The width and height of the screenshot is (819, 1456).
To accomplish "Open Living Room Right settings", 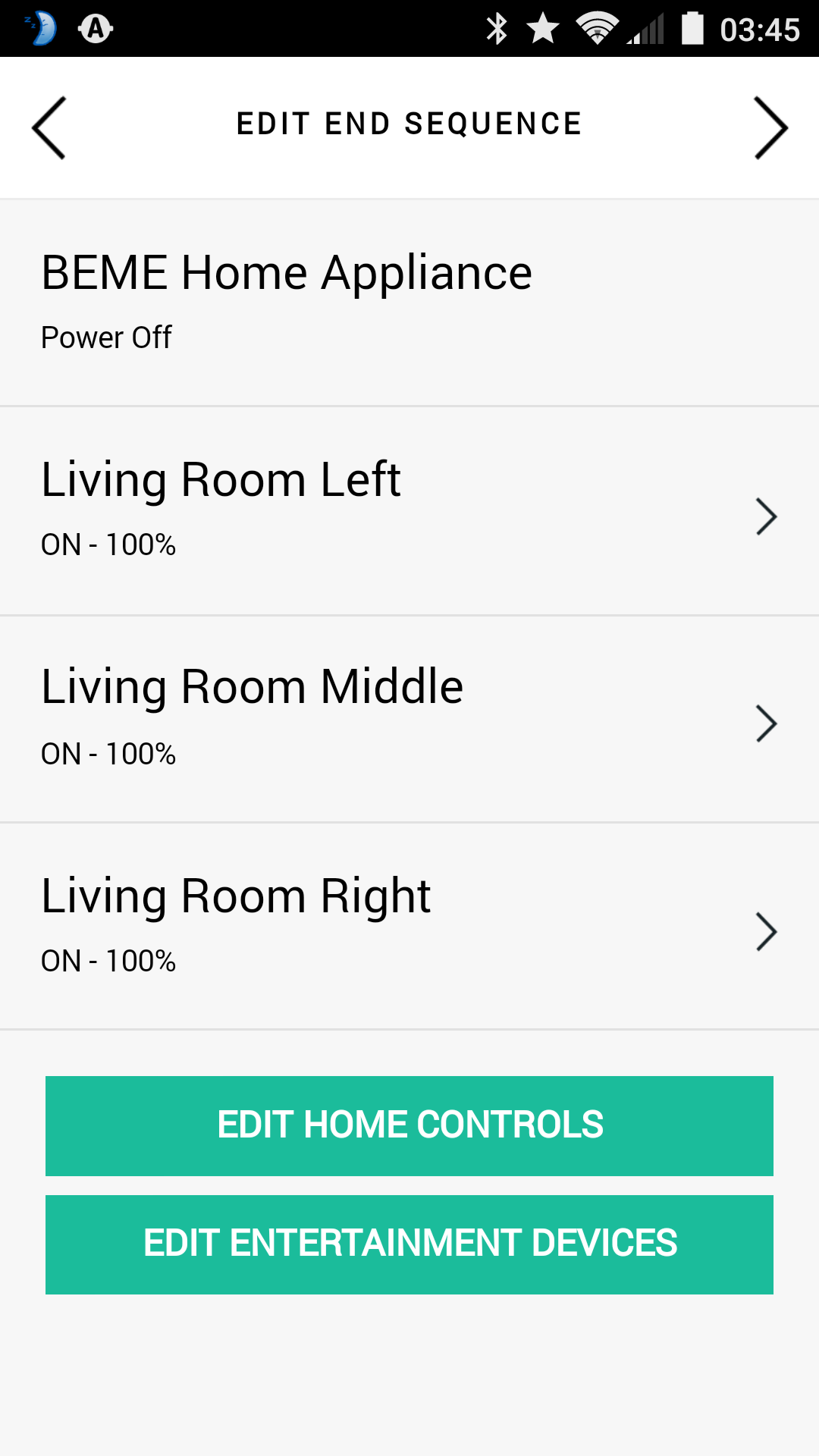I will [409, 926].
